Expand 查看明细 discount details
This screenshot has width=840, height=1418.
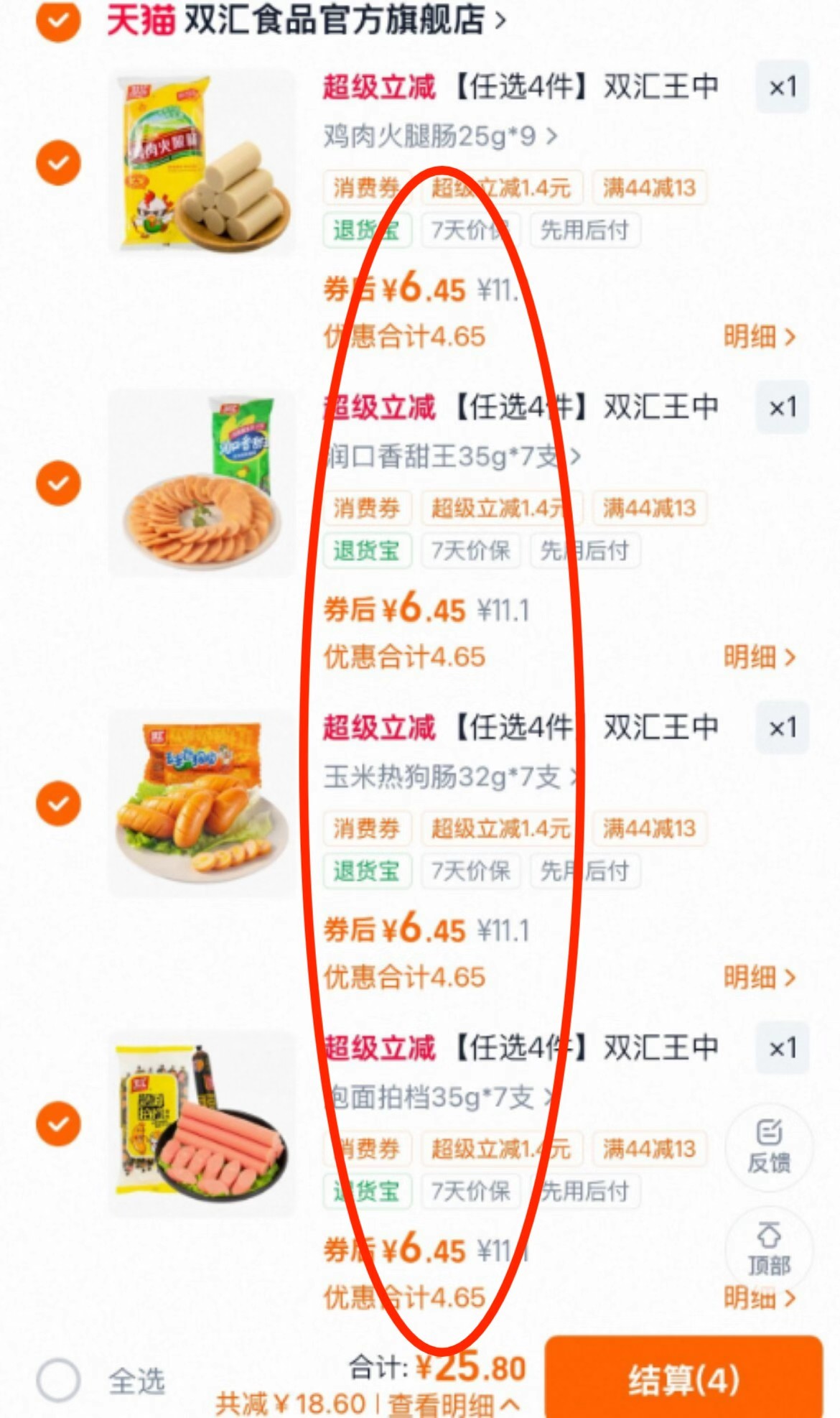pyautogui.click(x=454, y=1404)
